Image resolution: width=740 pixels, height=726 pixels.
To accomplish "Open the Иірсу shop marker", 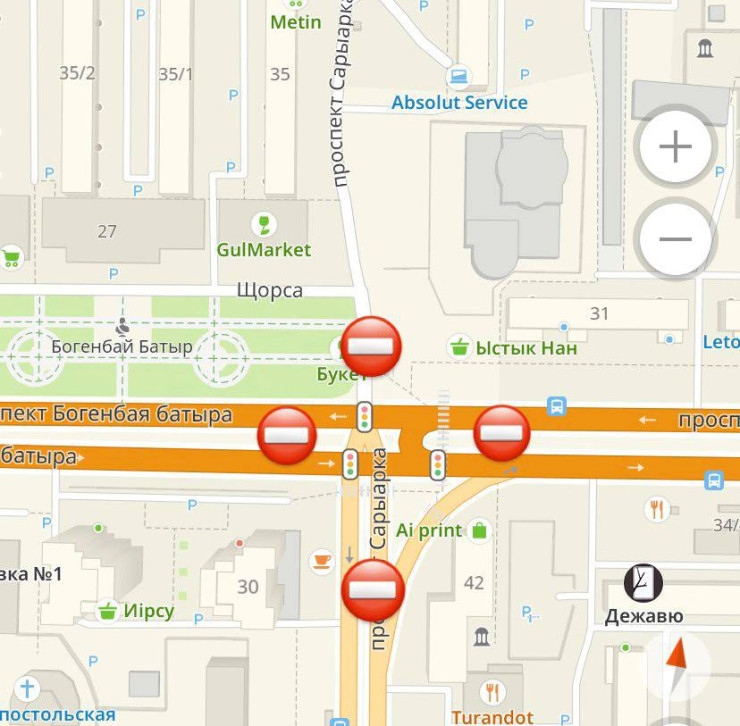I will [108, 609].
